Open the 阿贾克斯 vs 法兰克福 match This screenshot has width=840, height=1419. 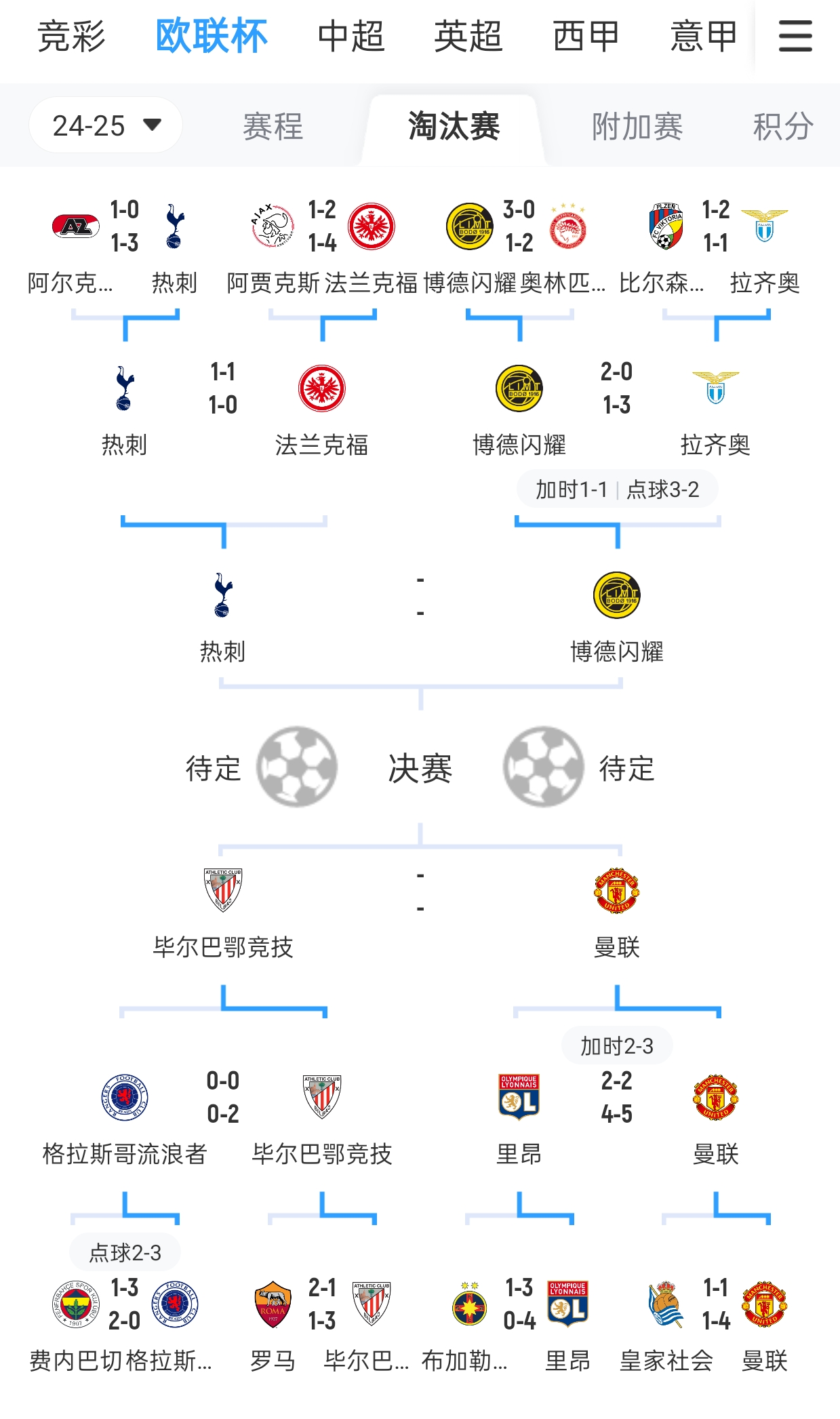pyautogui.click(x=322, y=226)
